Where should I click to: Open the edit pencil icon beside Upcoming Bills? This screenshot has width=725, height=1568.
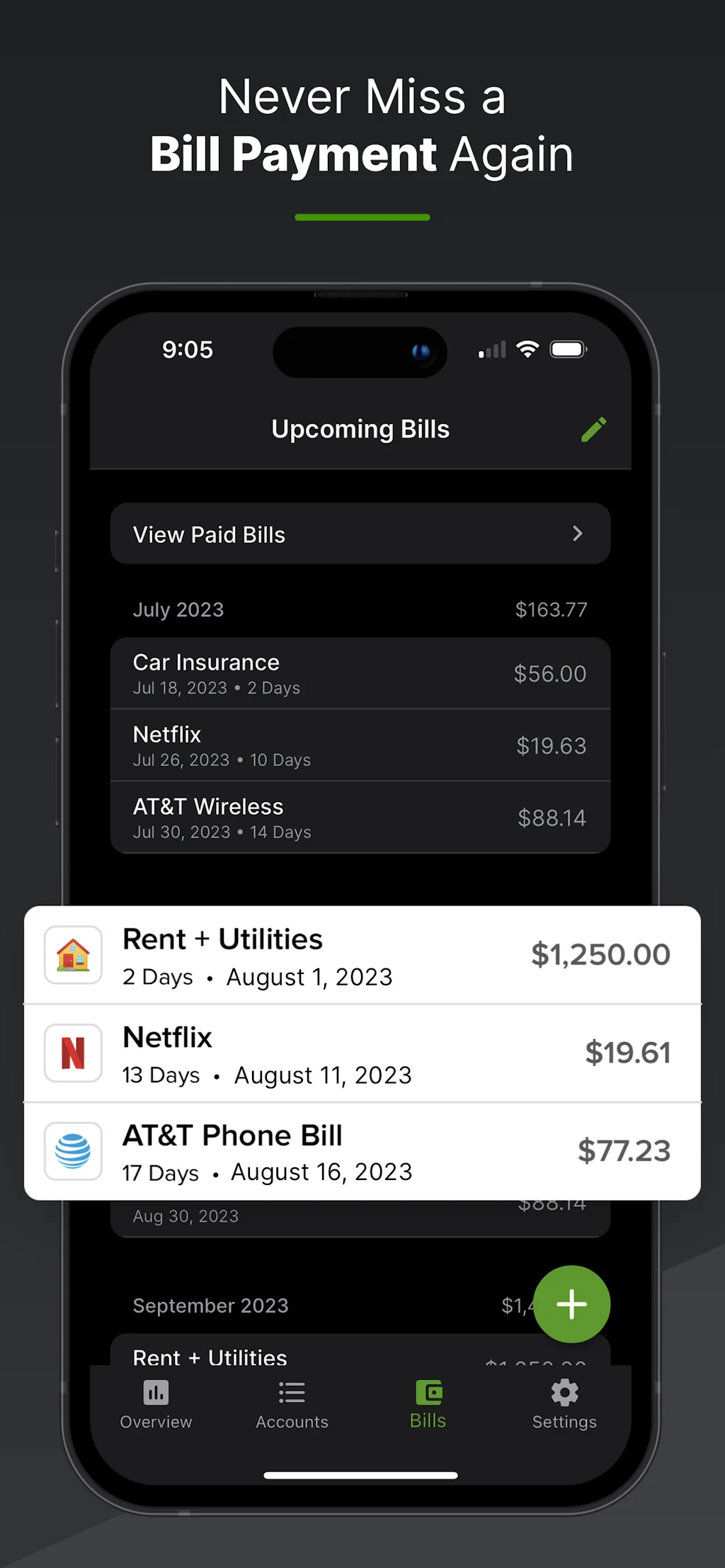tap(593, 428)
